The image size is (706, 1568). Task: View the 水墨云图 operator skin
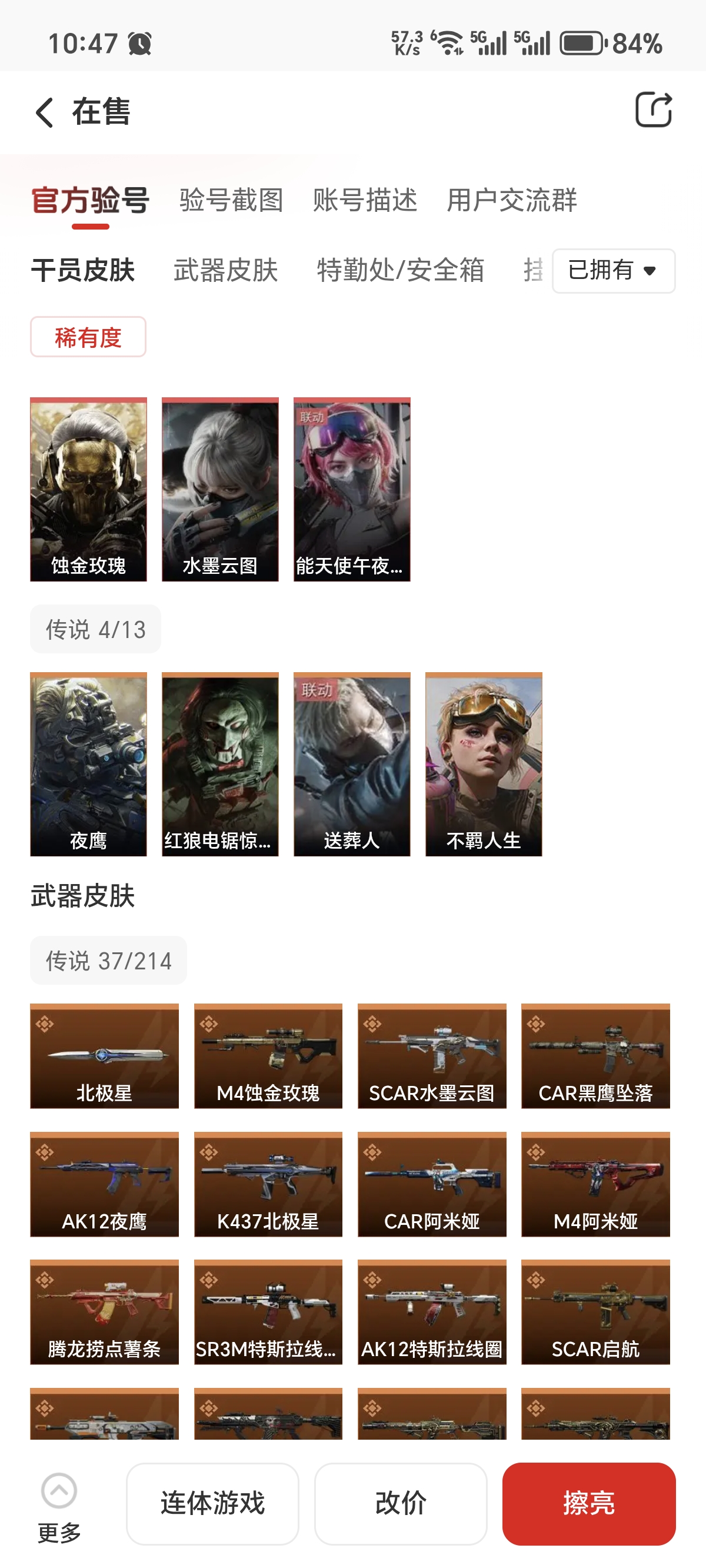[220, 489]
